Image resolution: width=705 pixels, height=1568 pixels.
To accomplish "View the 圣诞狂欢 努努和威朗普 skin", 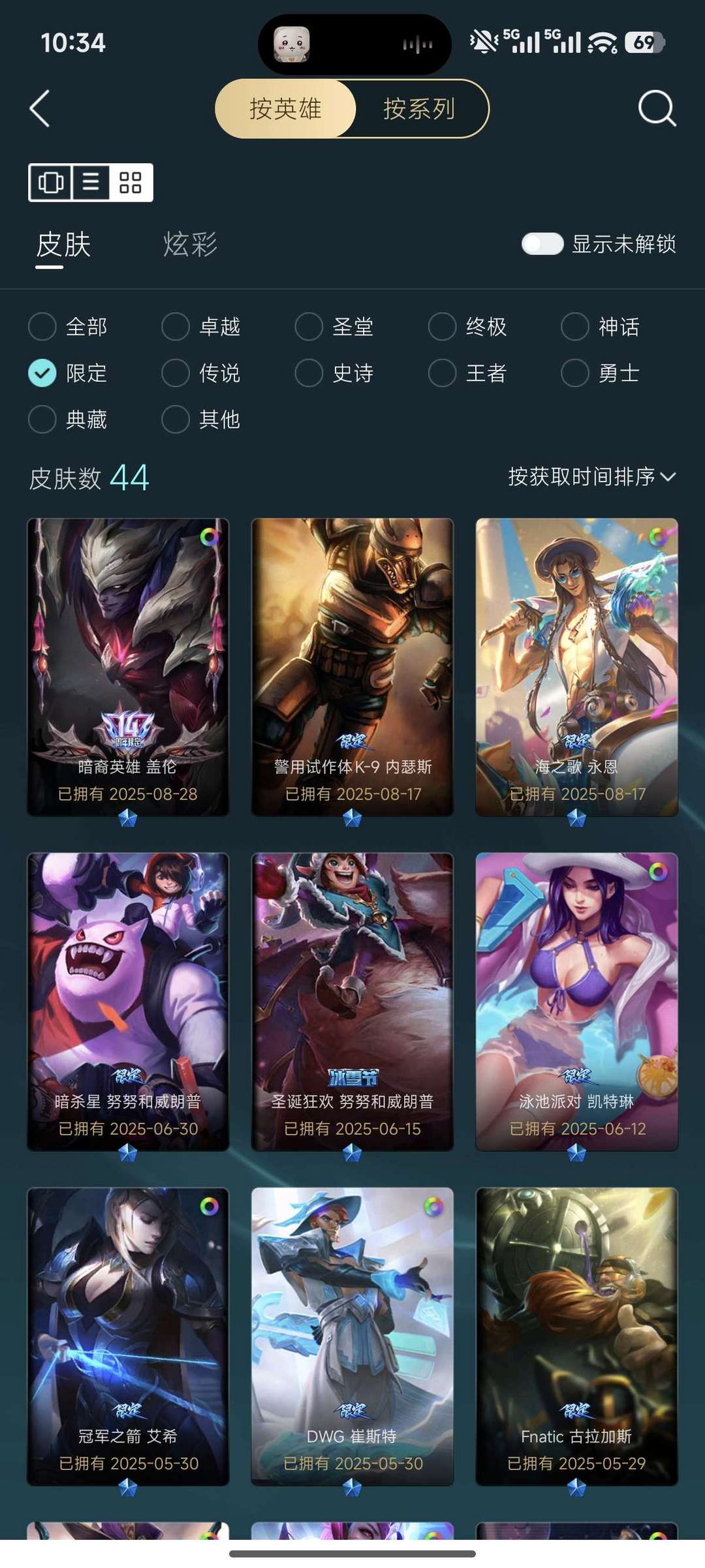I will [352, 1002].
